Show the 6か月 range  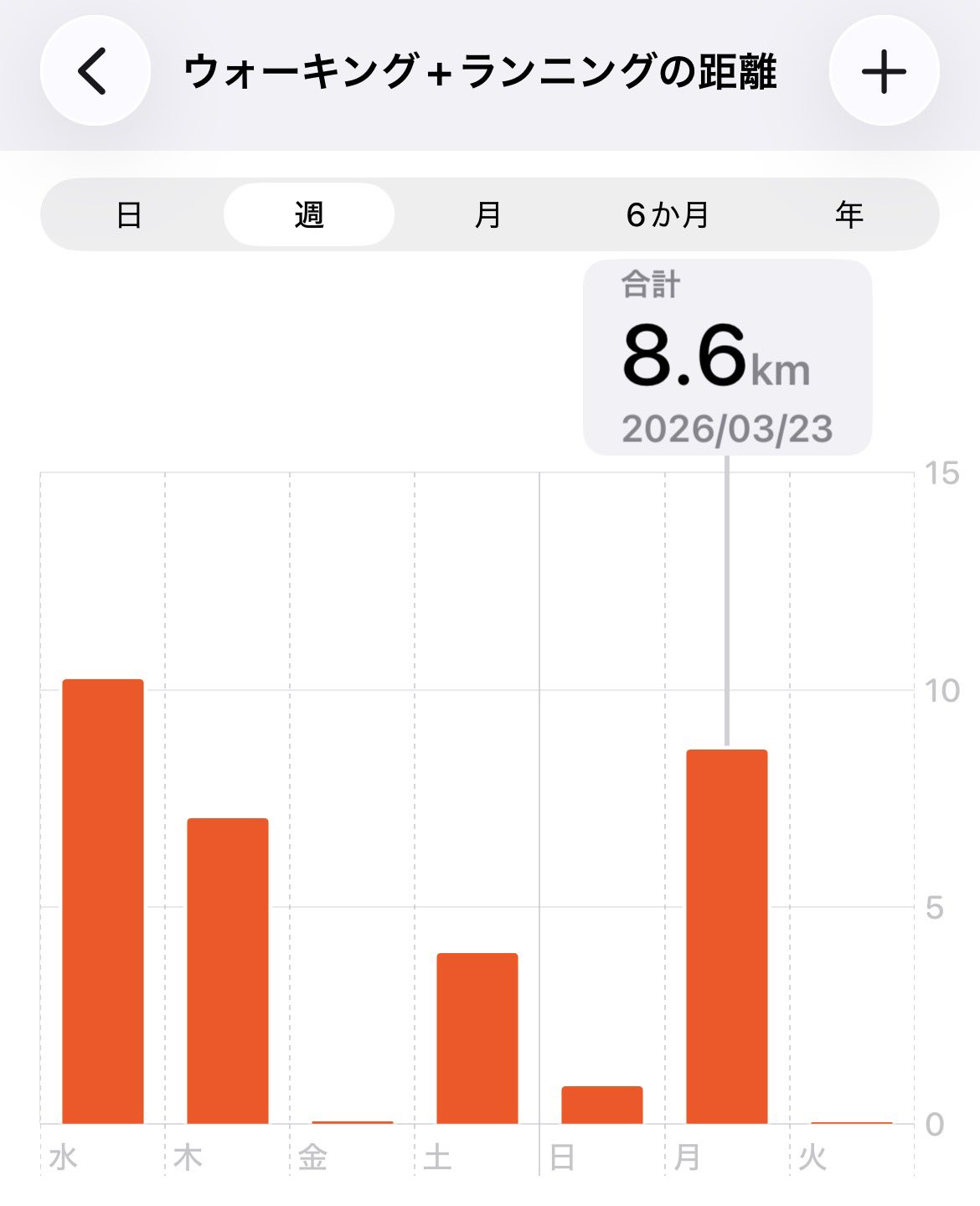668,215
